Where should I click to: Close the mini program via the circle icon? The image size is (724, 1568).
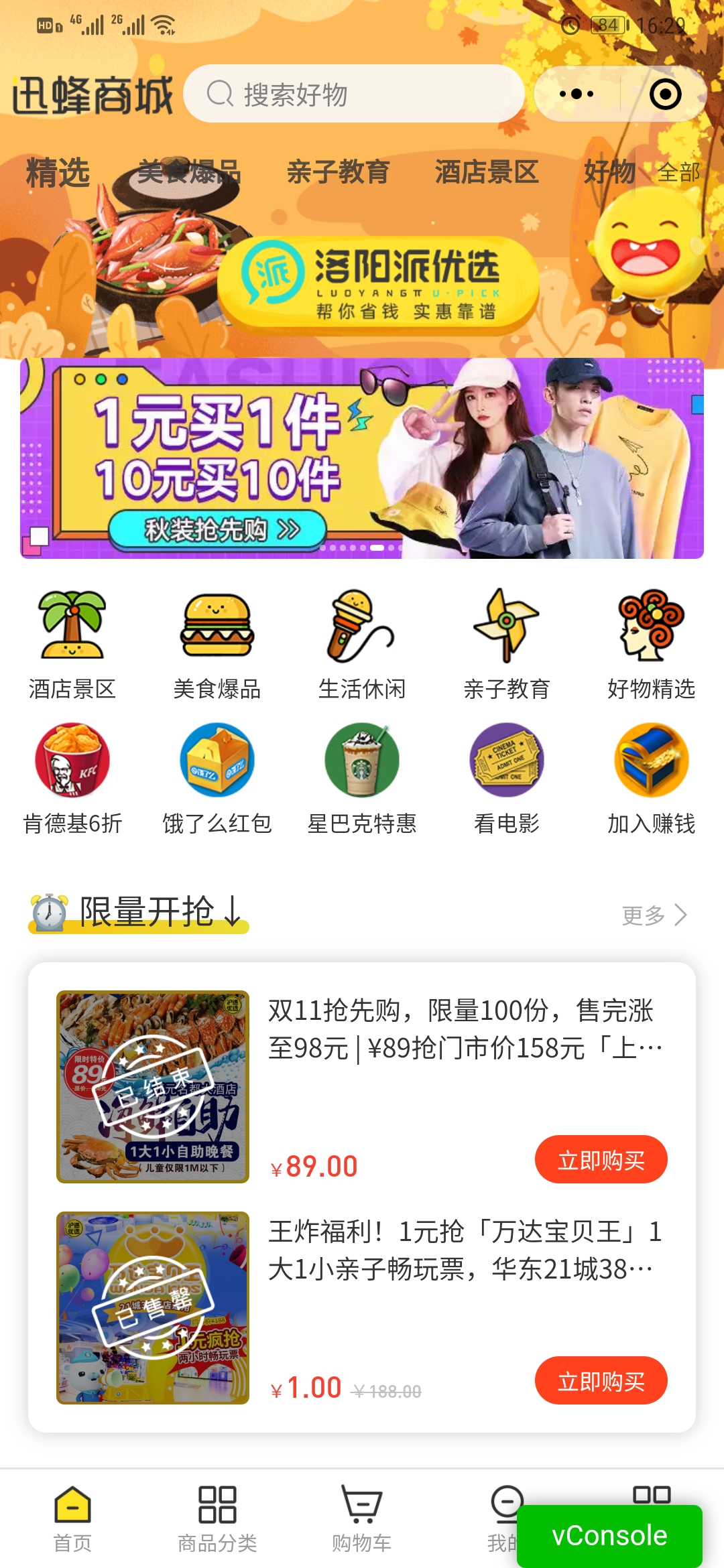coord(665,94)
